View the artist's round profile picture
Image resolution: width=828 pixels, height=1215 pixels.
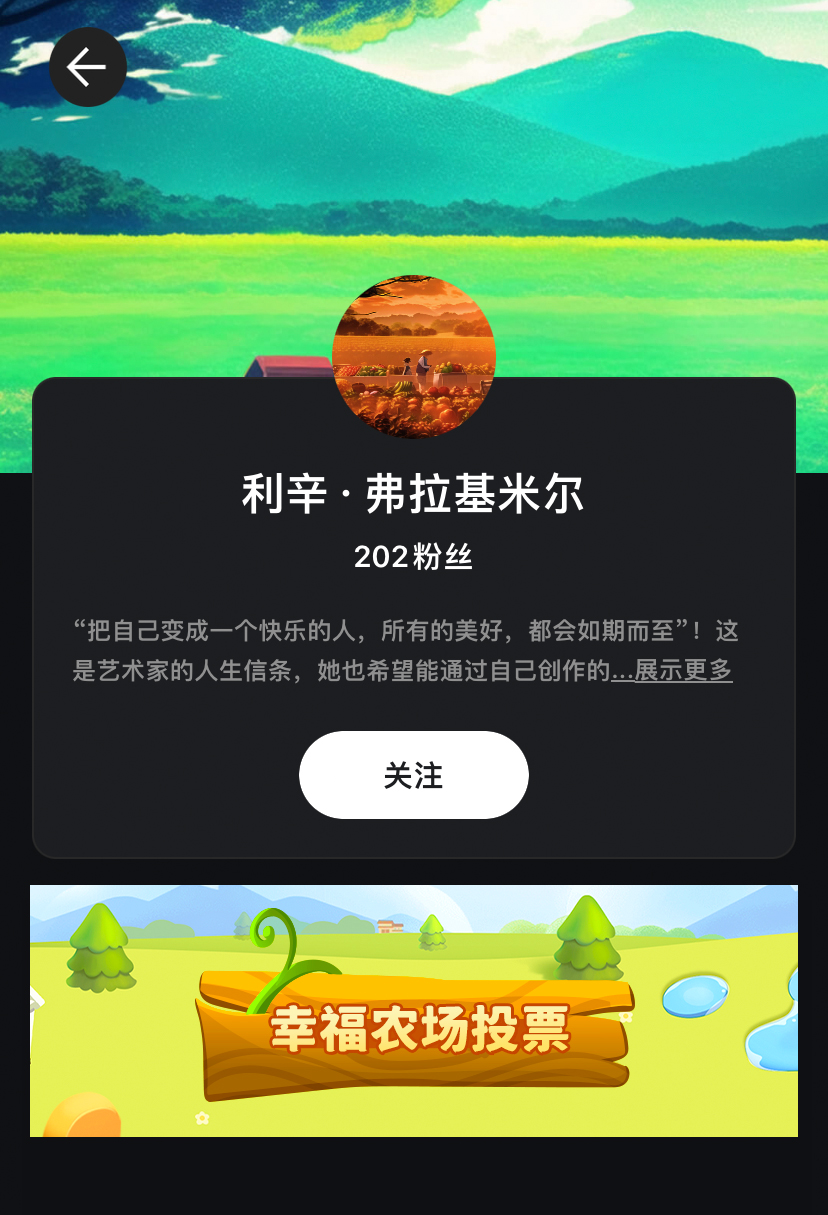click(x=414, y=357)
